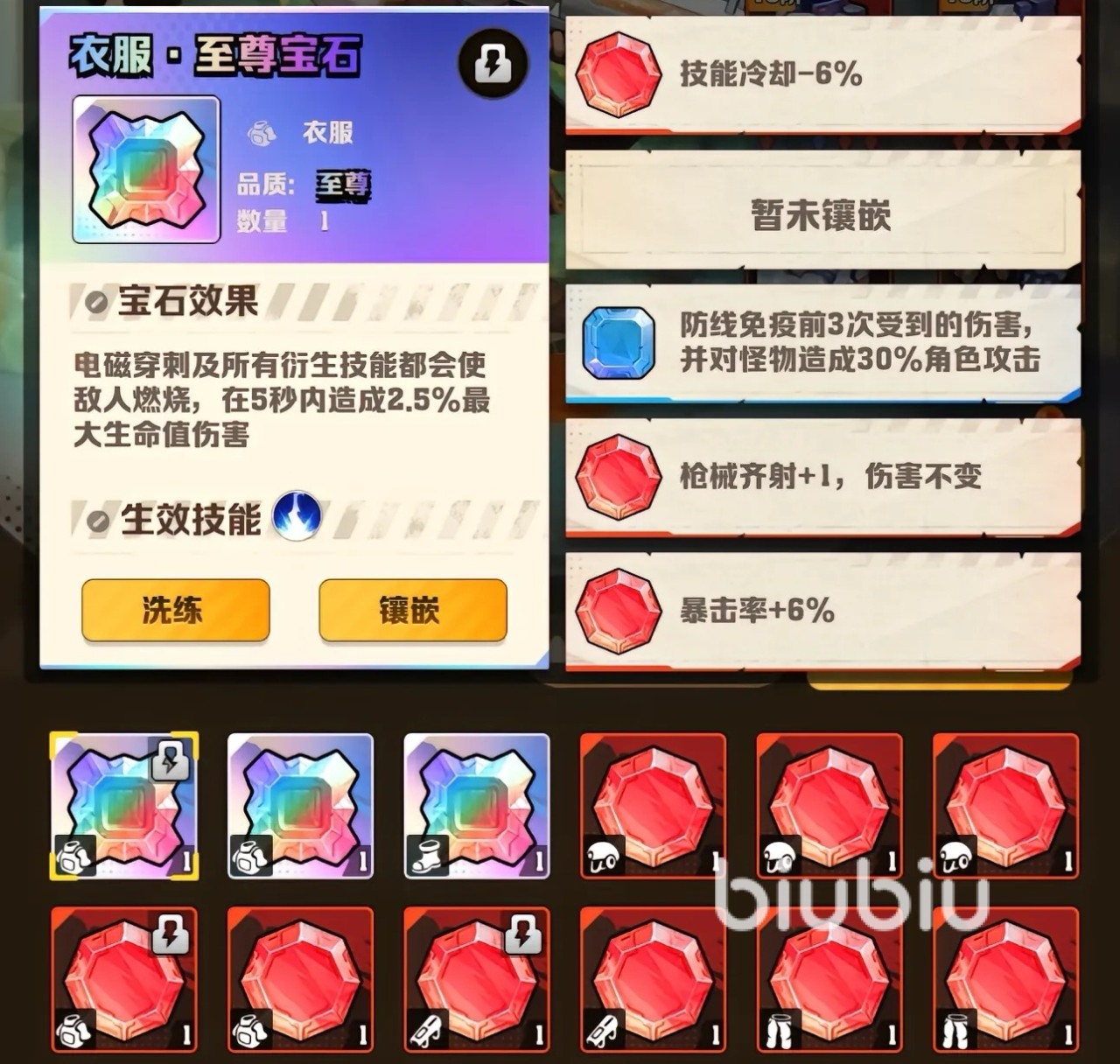This screenshot has height=1064, width=1120.
Task: Open the blue 防线免疫 gem slot
Action: pyautogui.click(x=822, y=342)
